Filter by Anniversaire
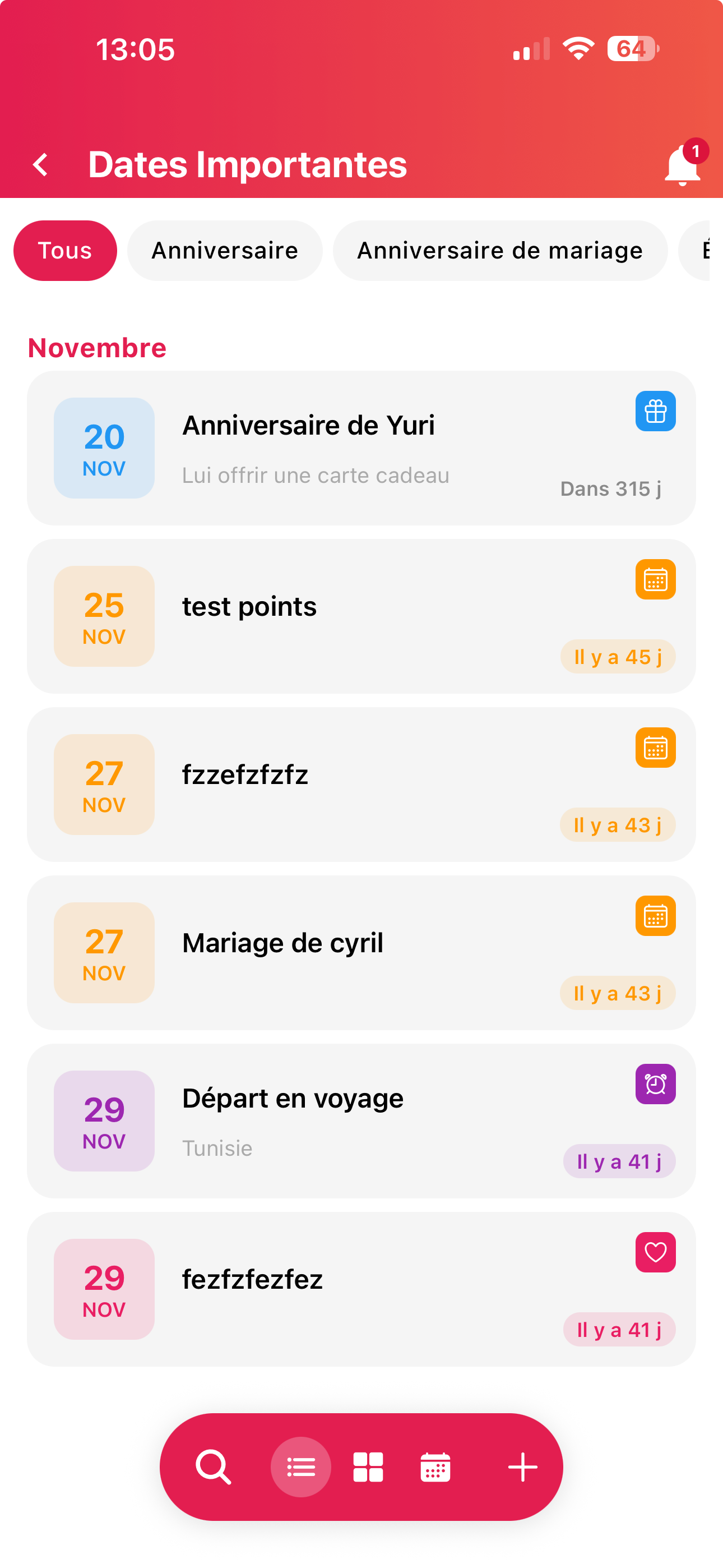 [x=225, y=251]
